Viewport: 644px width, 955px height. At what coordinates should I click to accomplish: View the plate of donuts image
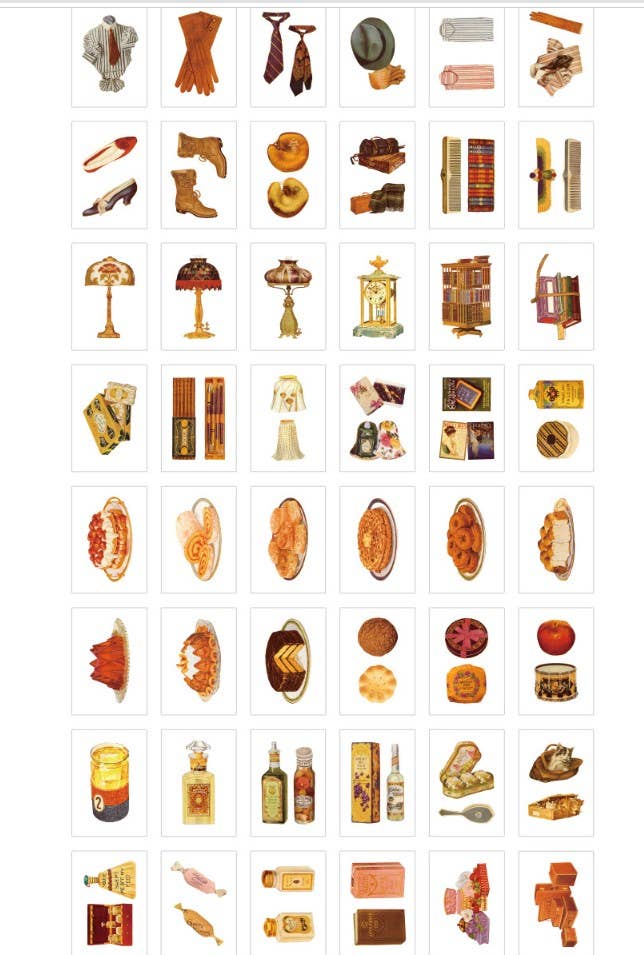(466, 539)
